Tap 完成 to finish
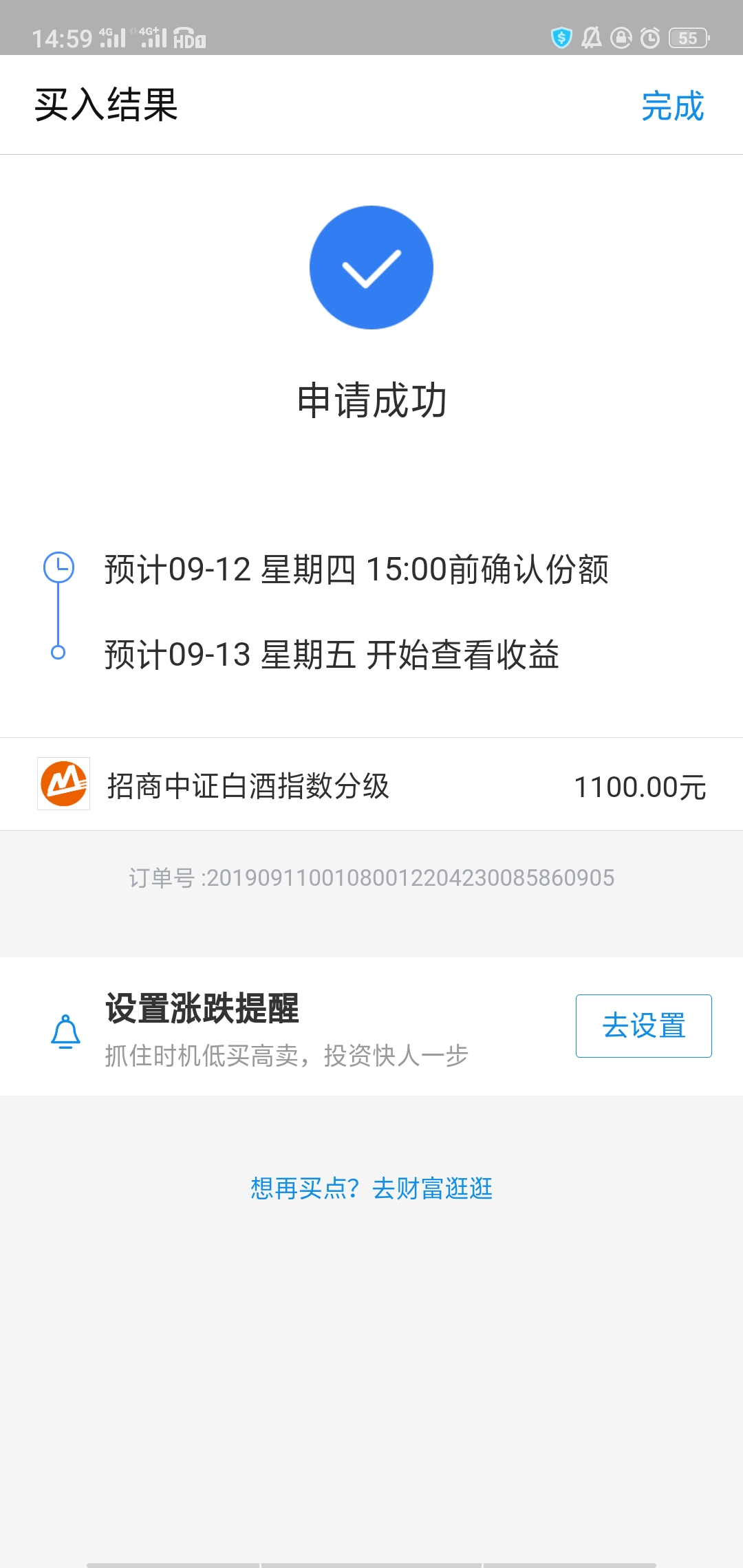 [672, 106]
